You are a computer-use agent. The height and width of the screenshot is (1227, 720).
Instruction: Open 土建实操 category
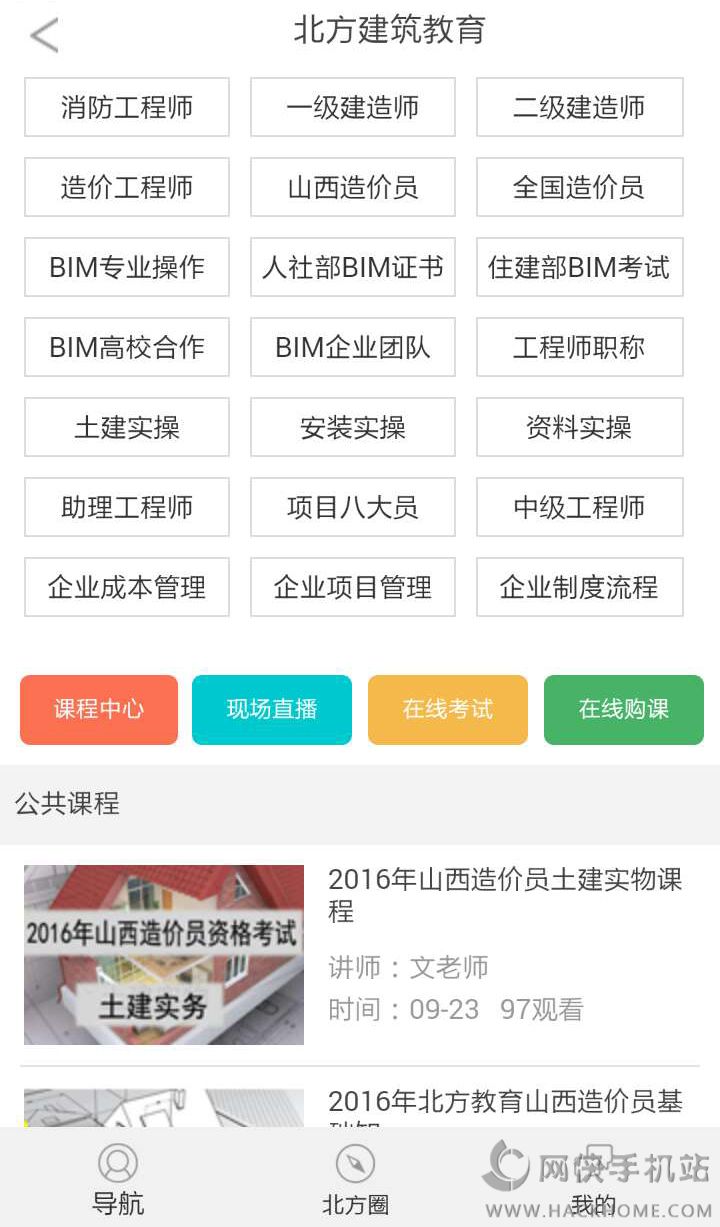127,427
